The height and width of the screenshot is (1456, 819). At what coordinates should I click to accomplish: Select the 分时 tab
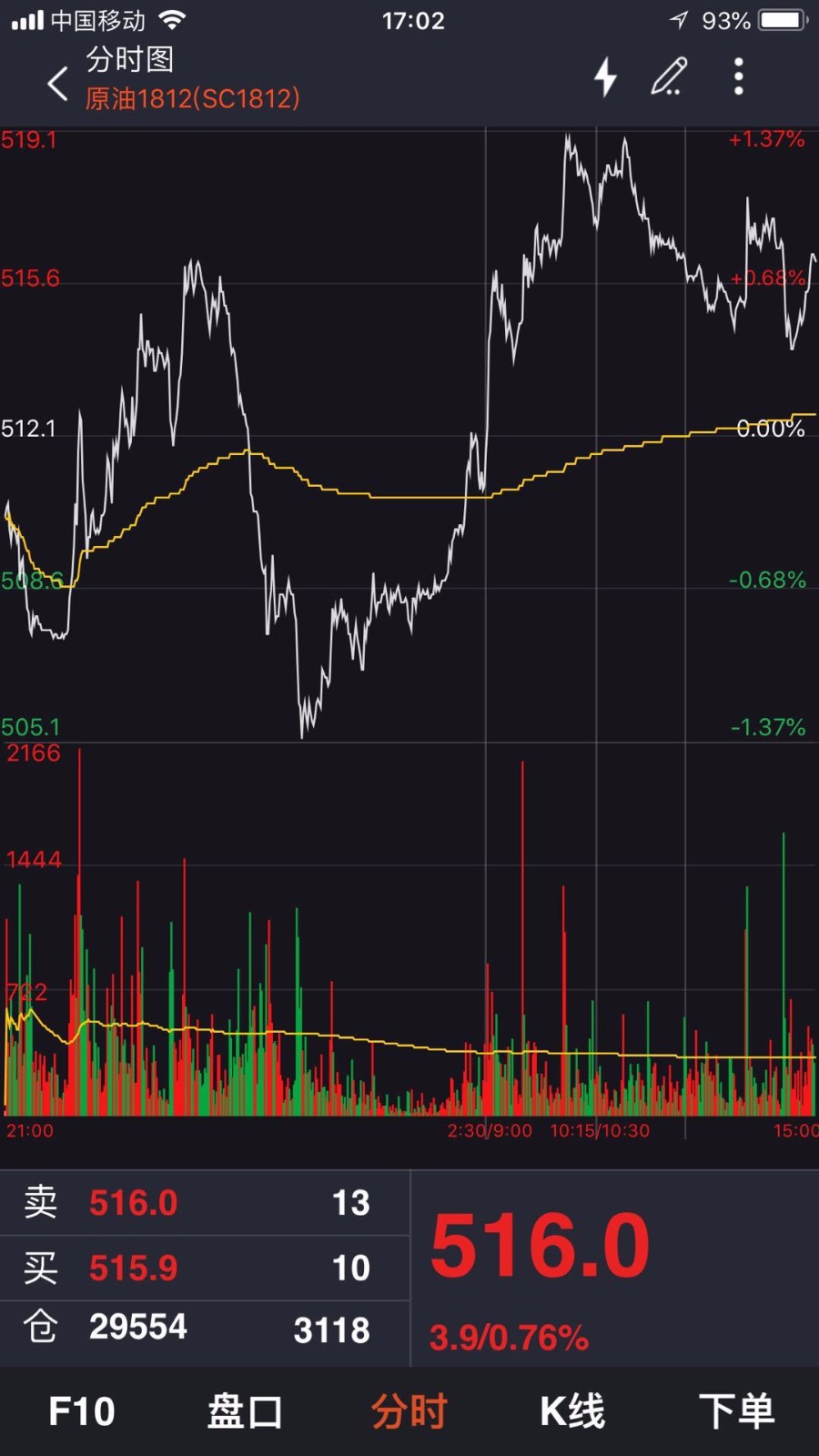pyautogui.click(x=409, y=1411)
